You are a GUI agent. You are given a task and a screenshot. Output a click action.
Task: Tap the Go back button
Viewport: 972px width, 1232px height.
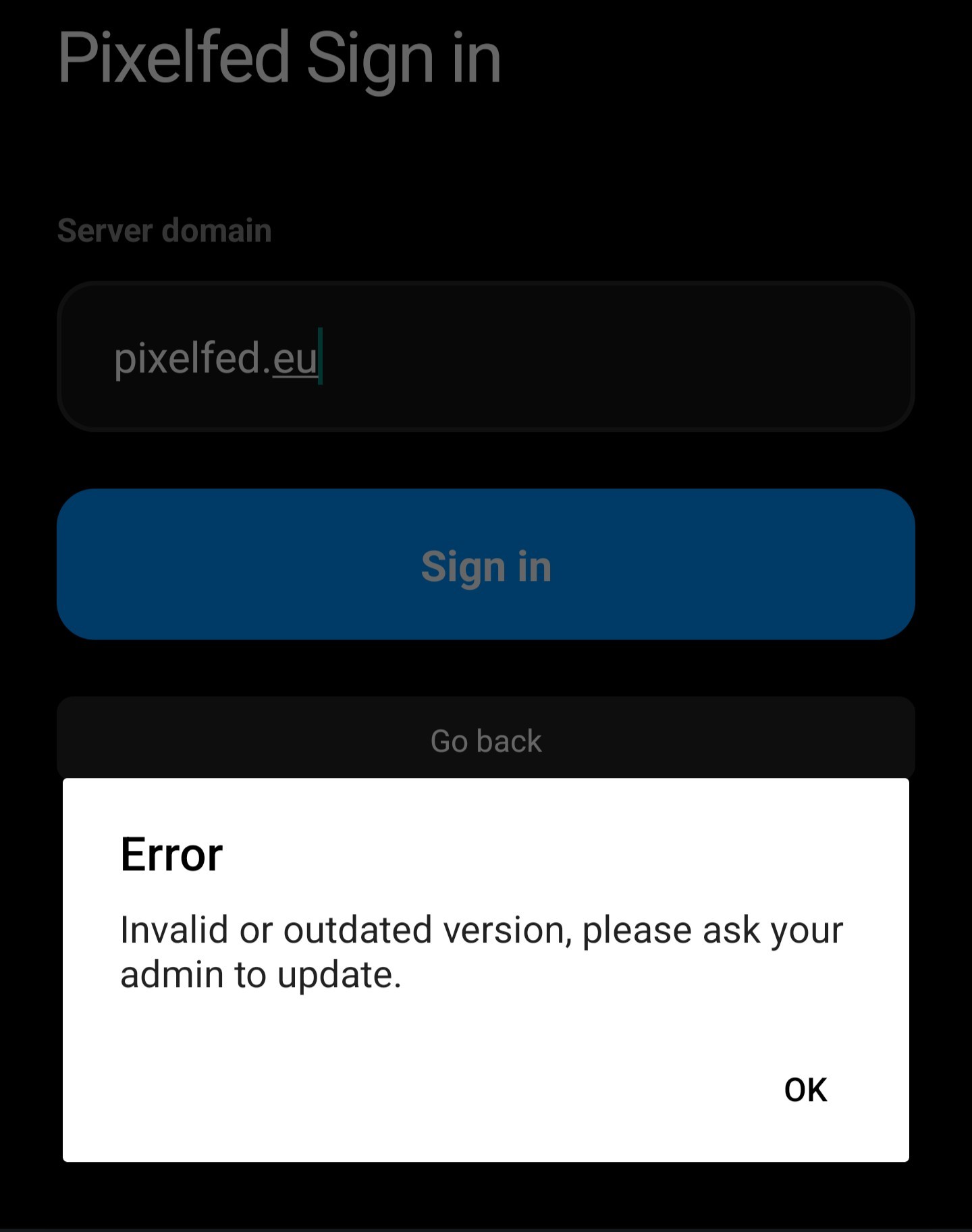486,739
